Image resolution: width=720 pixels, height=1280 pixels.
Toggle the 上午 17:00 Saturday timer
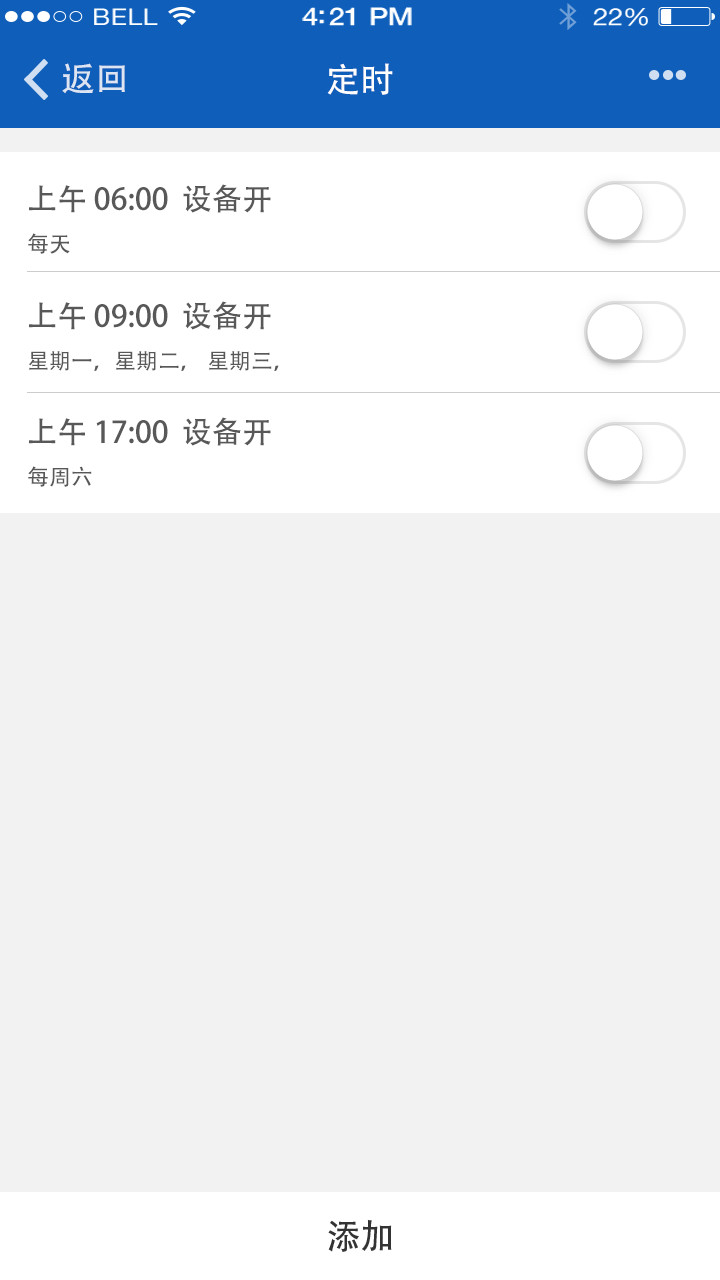point(634,453)
